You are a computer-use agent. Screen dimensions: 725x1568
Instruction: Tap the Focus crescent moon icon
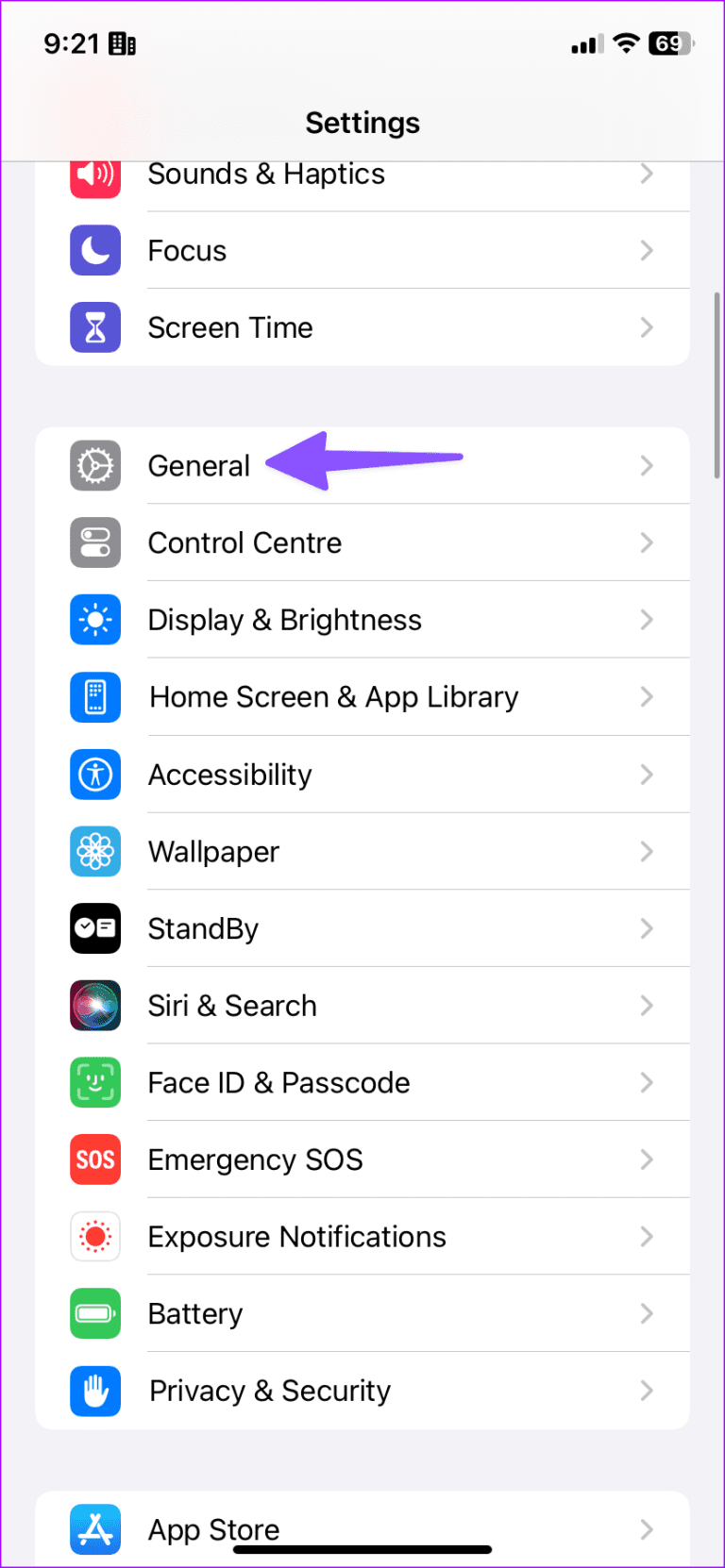coord(94,250)
